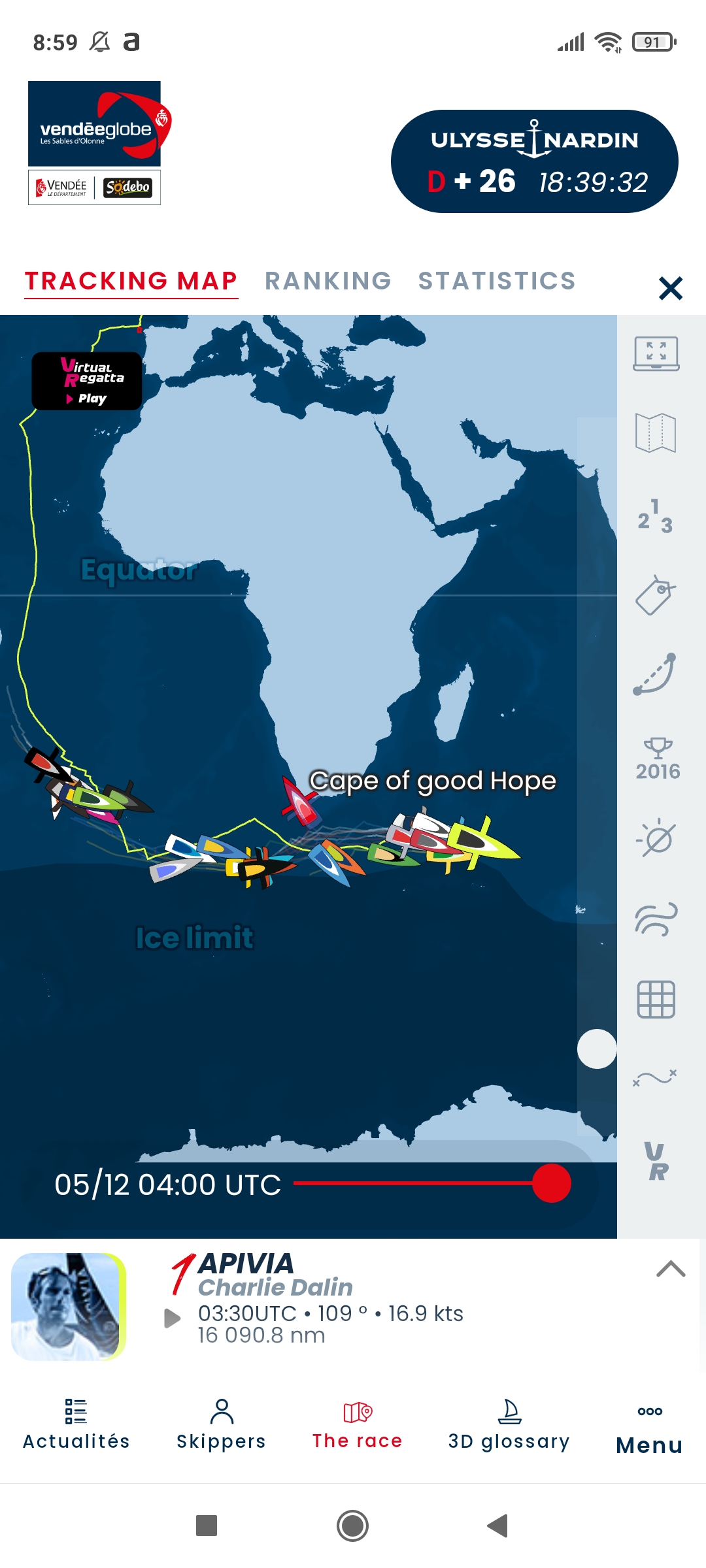Go to the Actualités section

click(x=76, y=1424)
